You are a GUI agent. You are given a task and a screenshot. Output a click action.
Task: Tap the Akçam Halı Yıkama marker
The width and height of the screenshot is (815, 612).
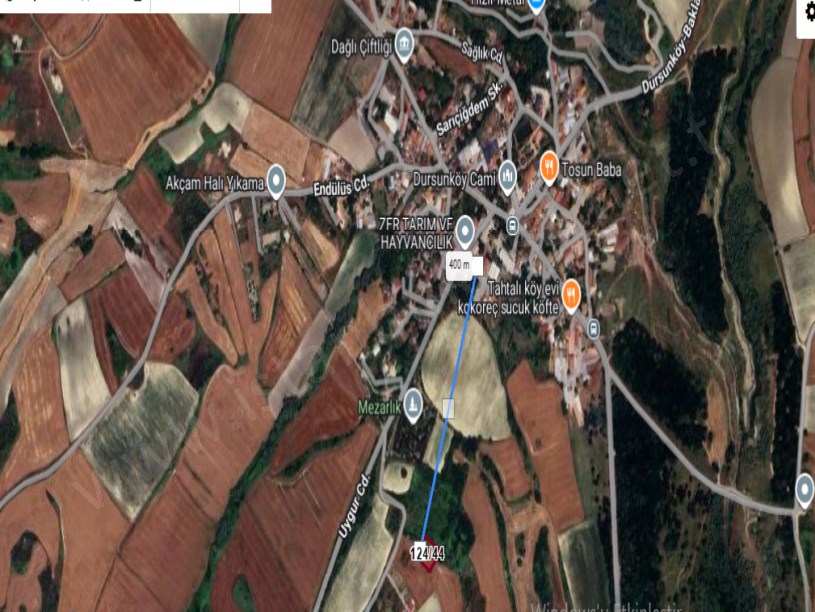pos(275,181)
